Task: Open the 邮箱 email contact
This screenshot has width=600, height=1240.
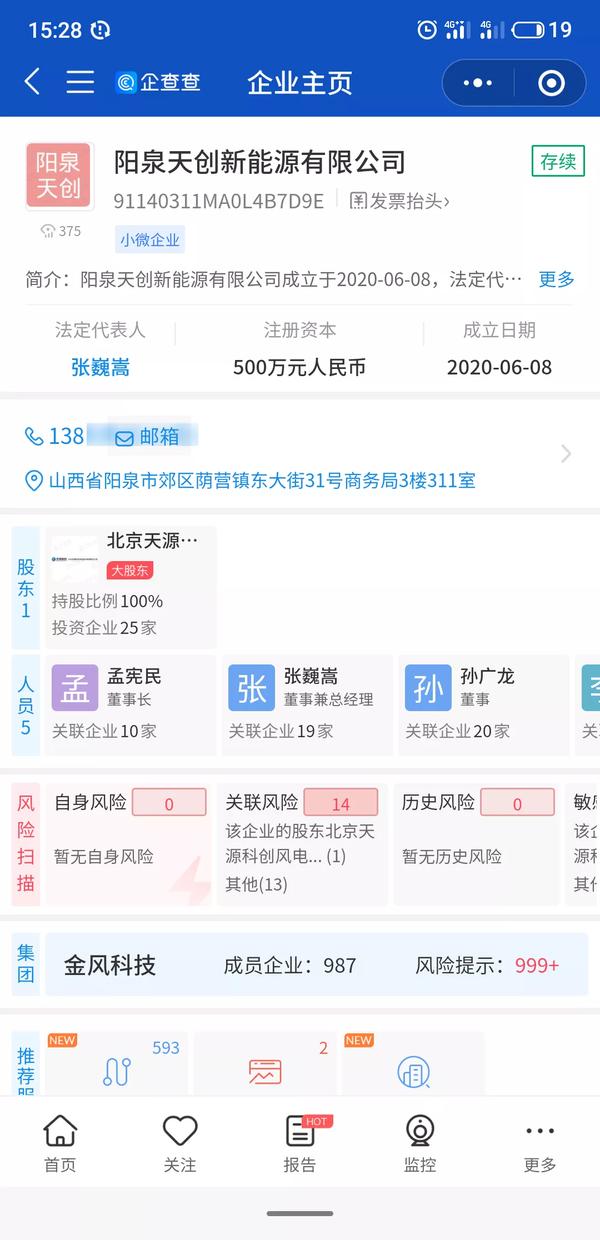Action: pyautogui.click(x=148, y=437)
